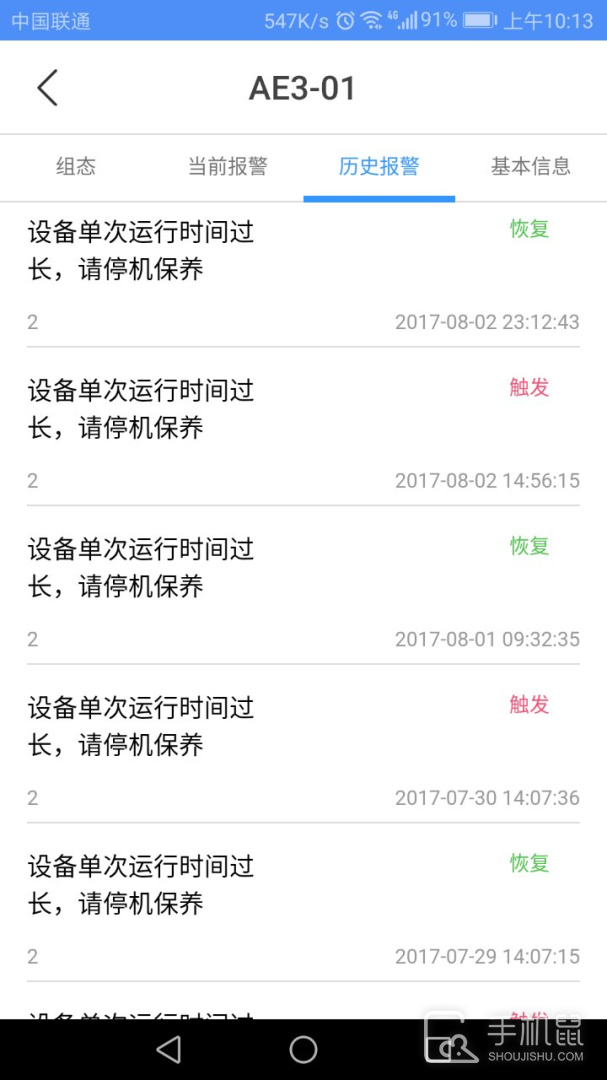Tap the system back button
Viewport: 607px width, 1080px height.
tap(169, 1049)
